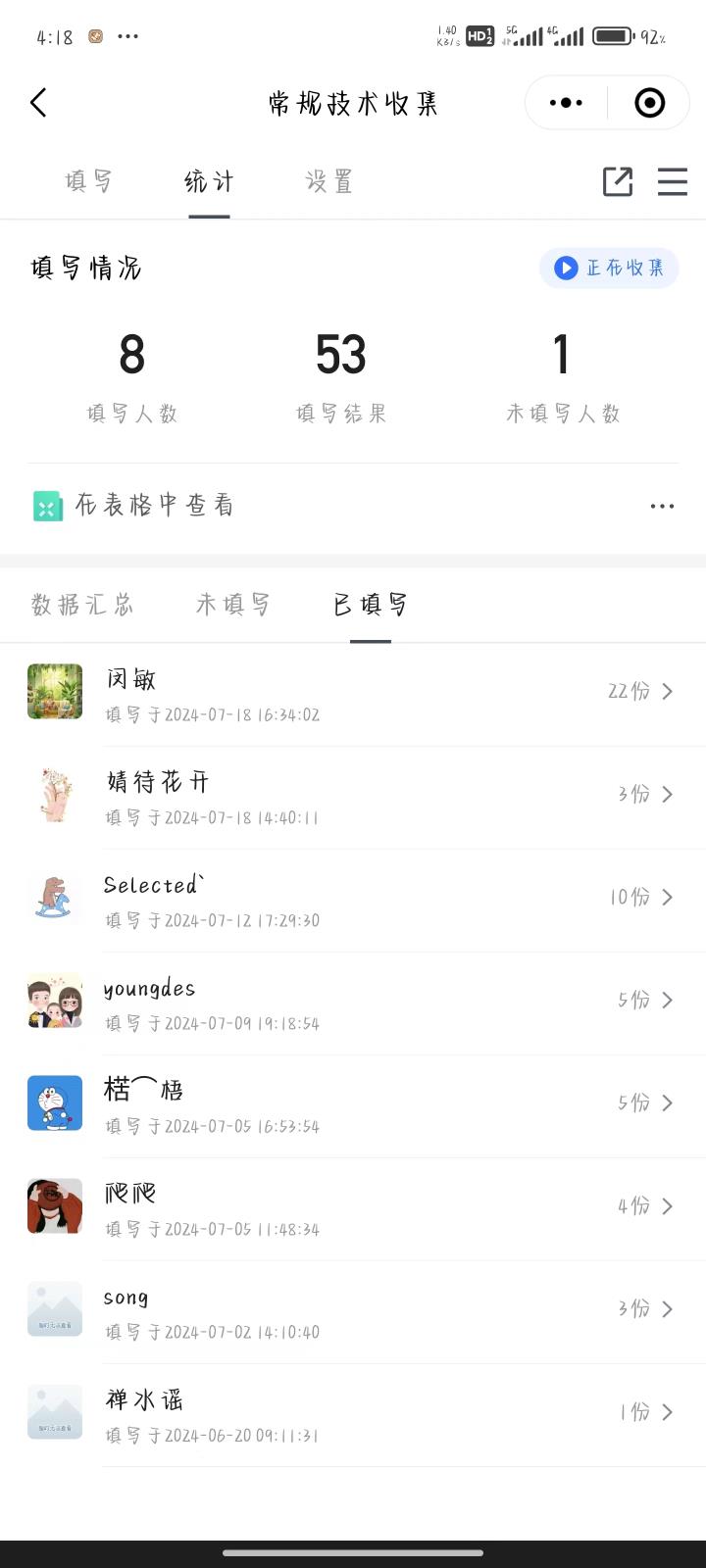
Task: Tap the circular minimize capsule icon
Action: coord(648,102)
